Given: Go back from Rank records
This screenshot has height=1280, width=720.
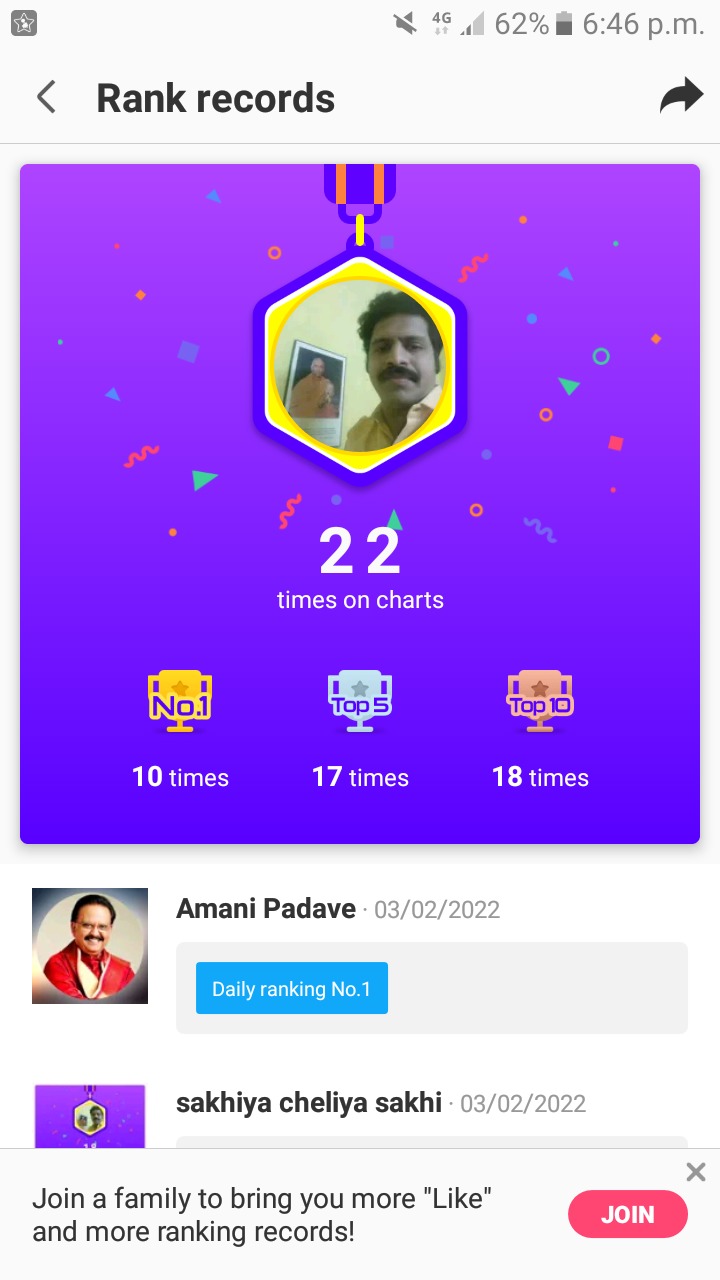Looking at the screenshot, I should (x=46, y=98).
